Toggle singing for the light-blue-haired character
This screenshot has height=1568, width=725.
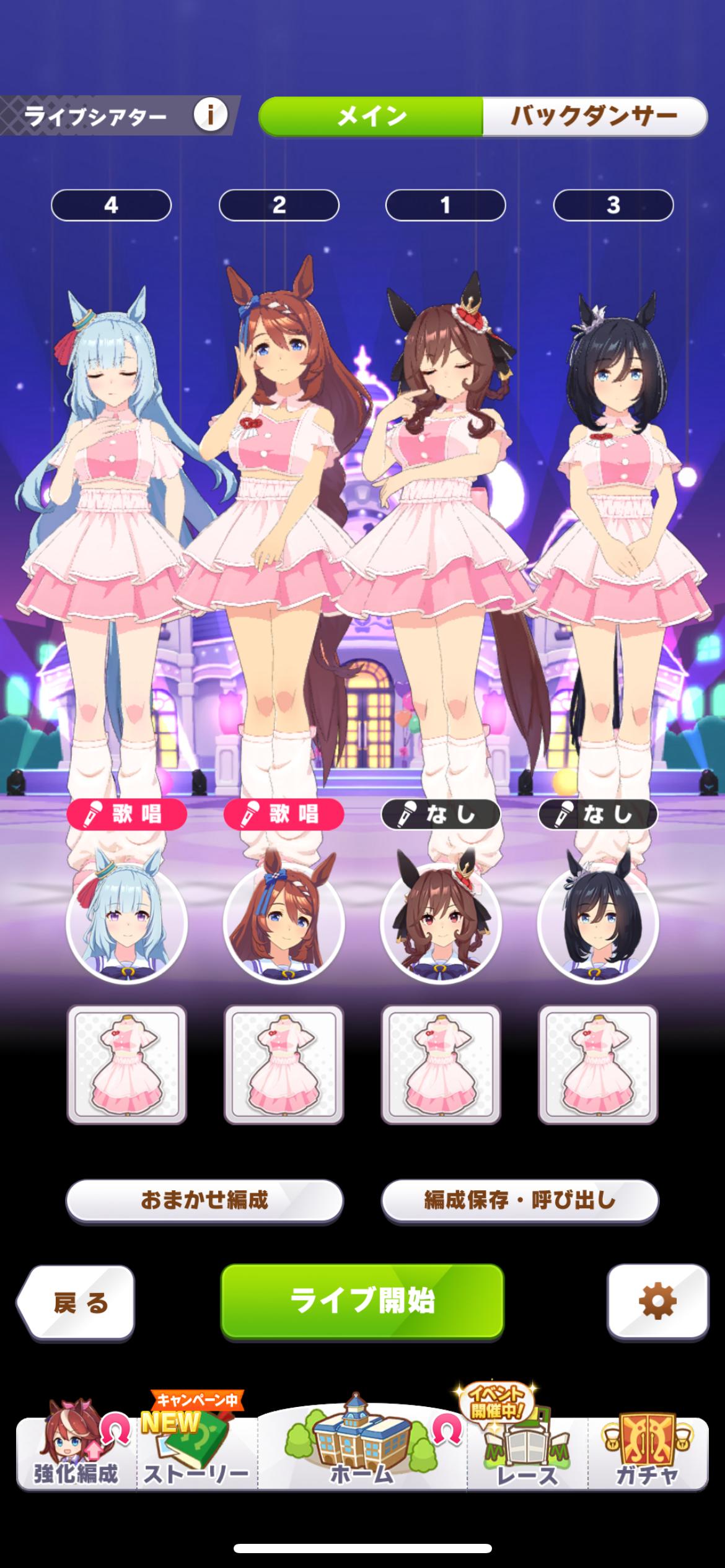(126, 814)
